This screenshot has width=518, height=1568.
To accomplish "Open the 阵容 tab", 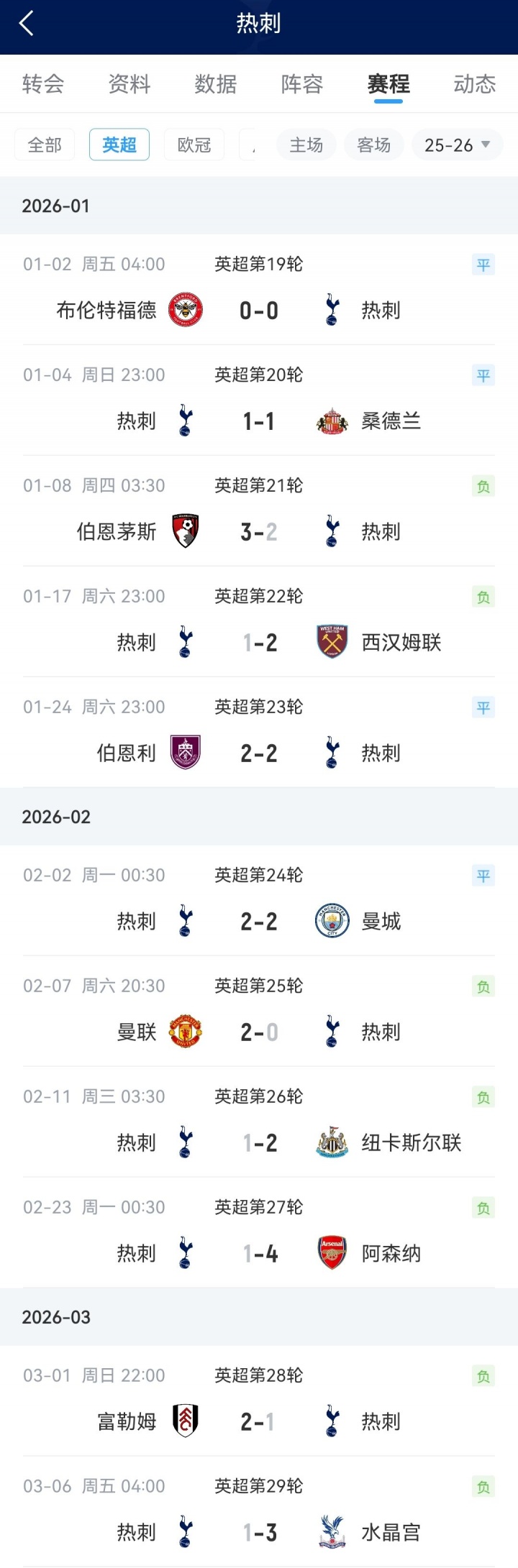I will coord(302,84).
